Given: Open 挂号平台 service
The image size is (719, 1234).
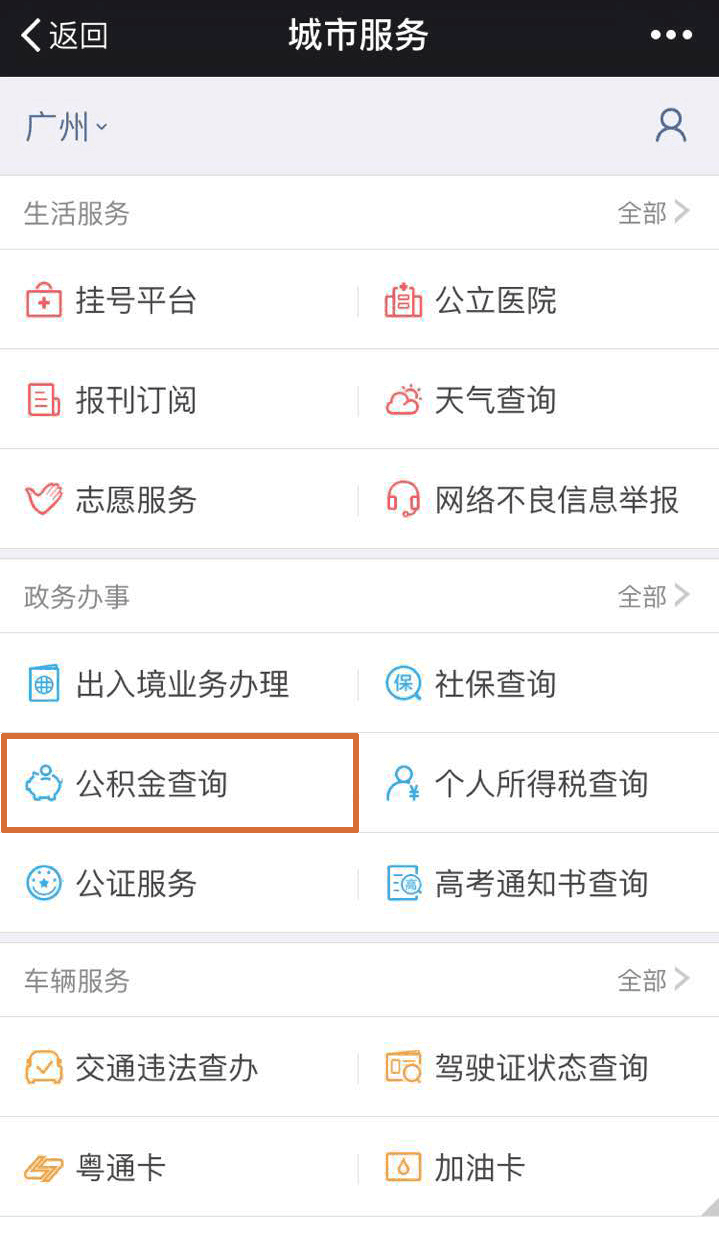Looking at the screenshot, I should tap(180, 300).
